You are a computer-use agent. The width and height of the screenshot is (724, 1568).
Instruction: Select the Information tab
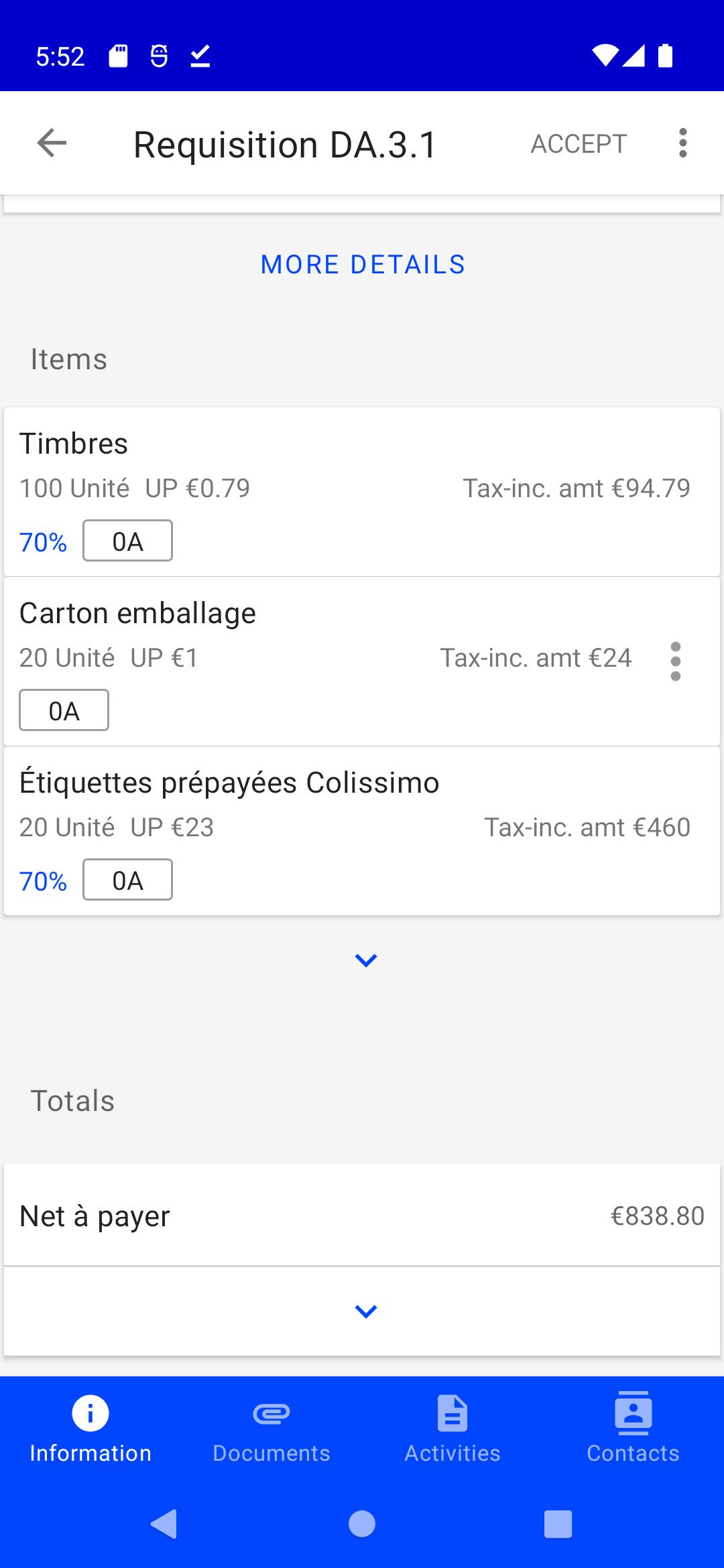90,1429
